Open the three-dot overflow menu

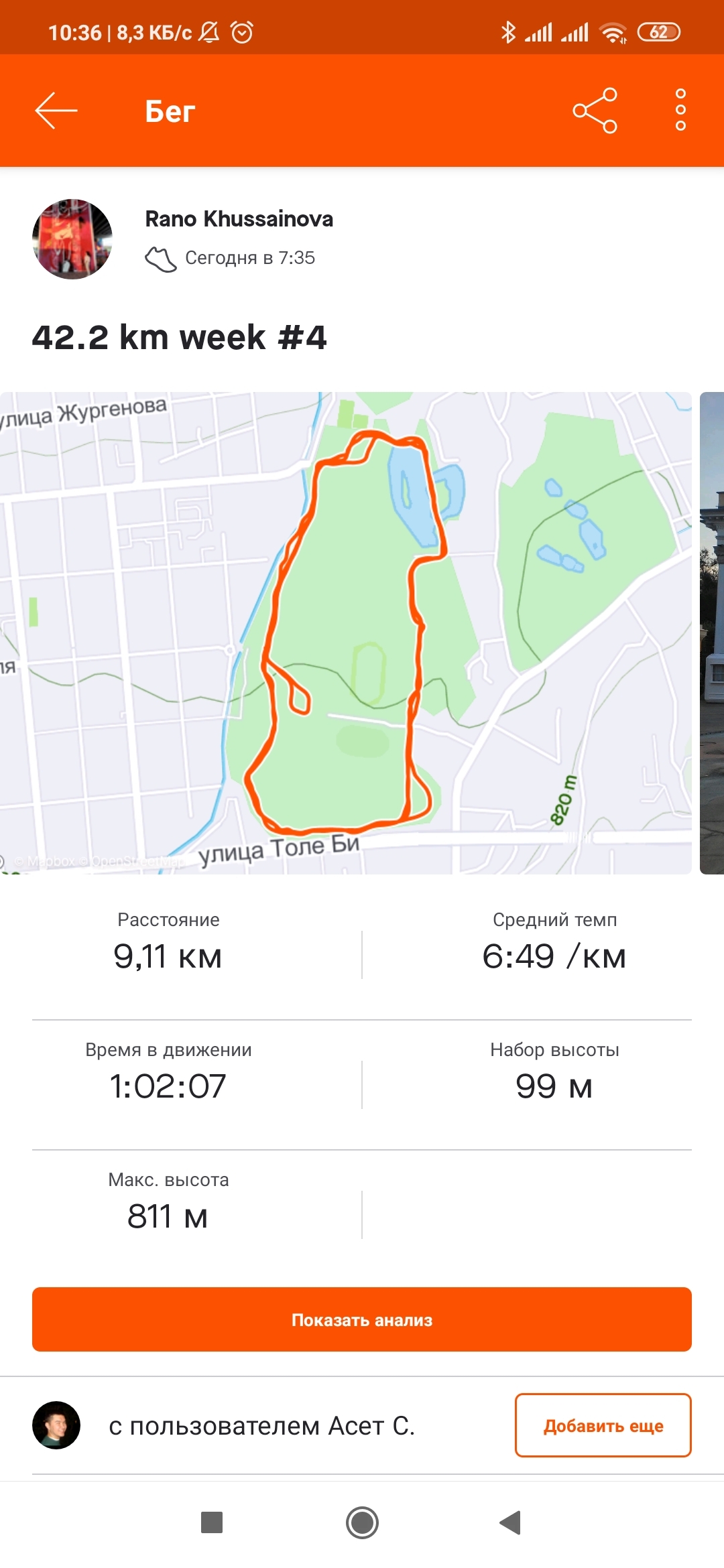pyautogui.click(x=680, y=110)
